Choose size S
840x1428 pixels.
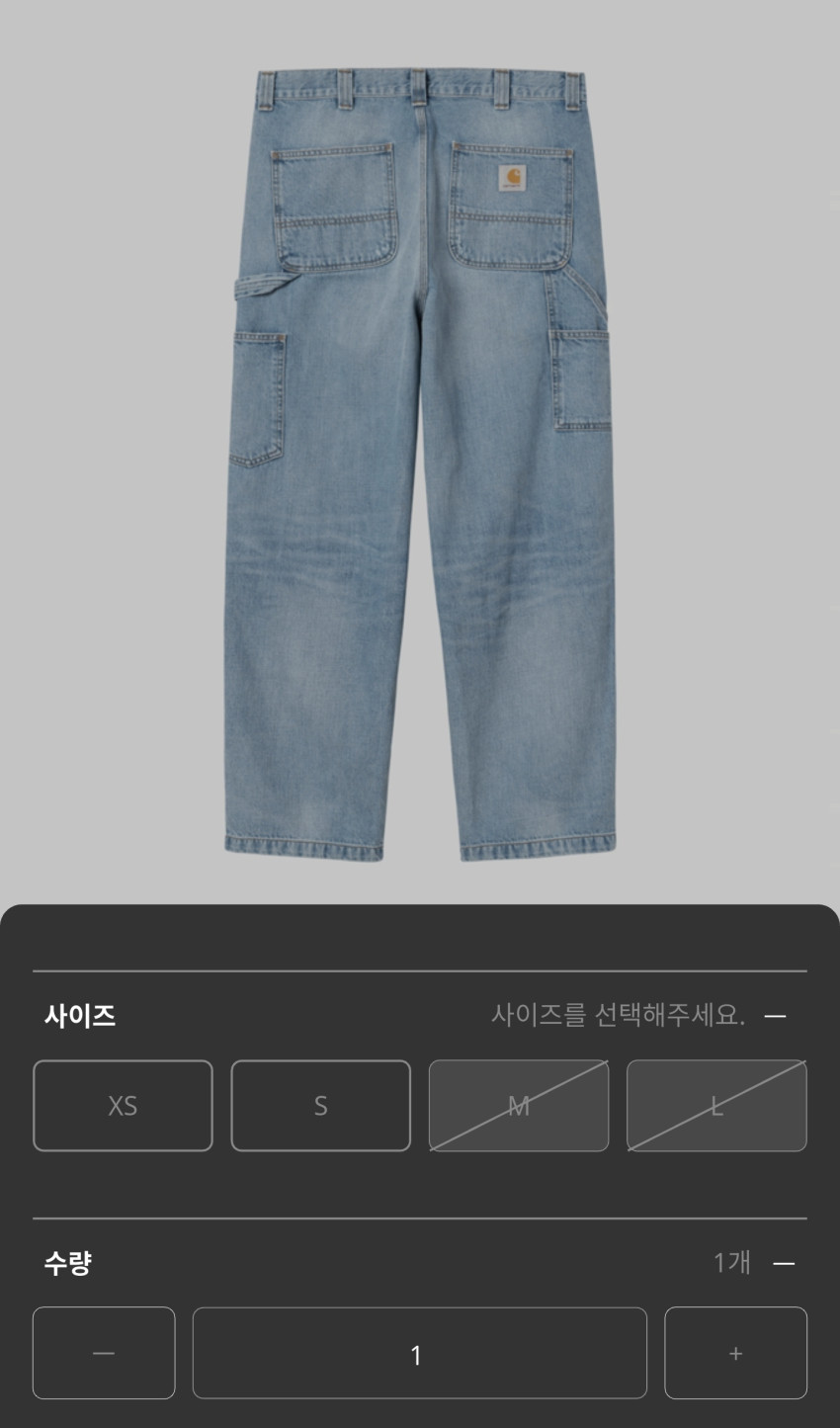320,1105
